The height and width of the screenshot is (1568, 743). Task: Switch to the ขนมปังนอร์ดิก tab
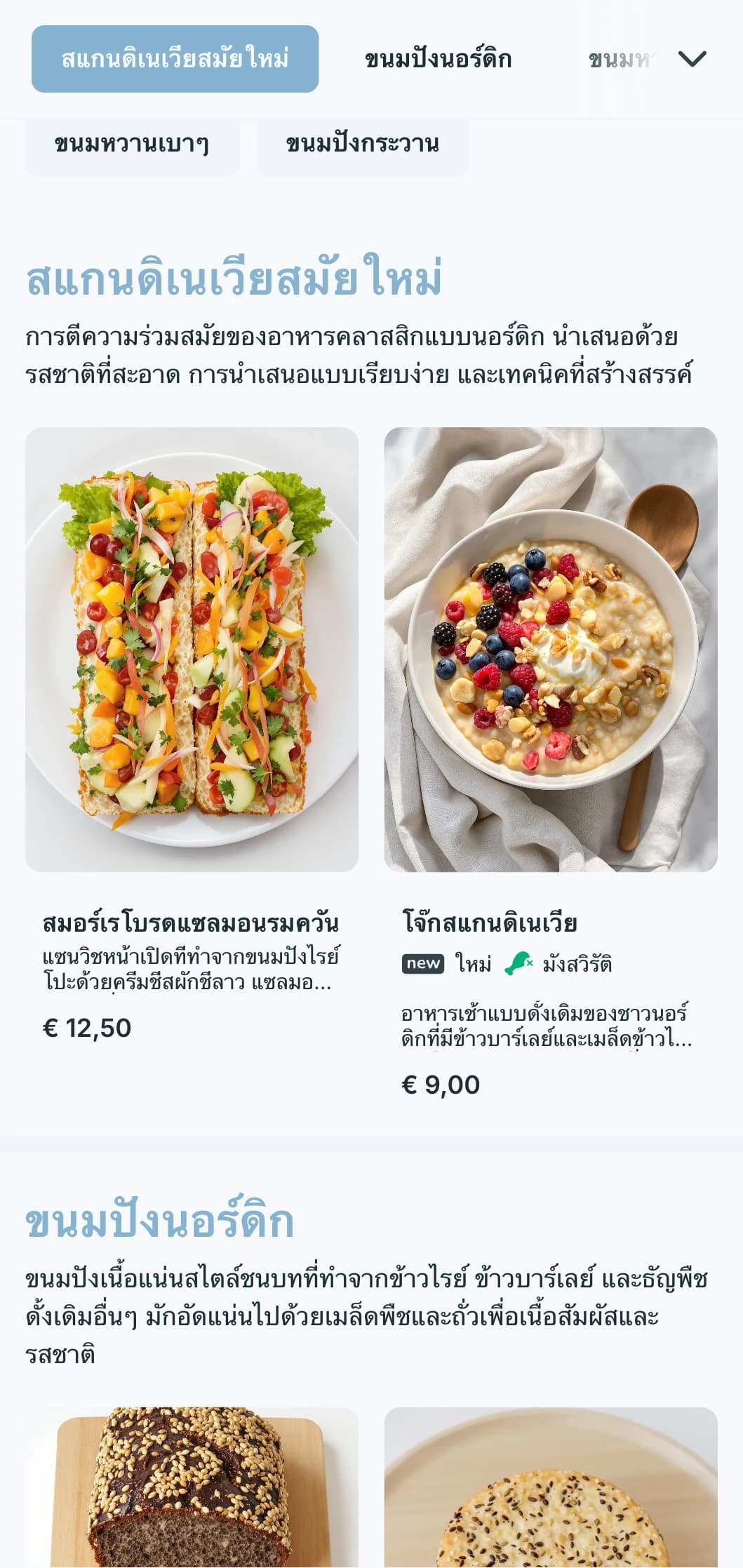click(437, 60)
